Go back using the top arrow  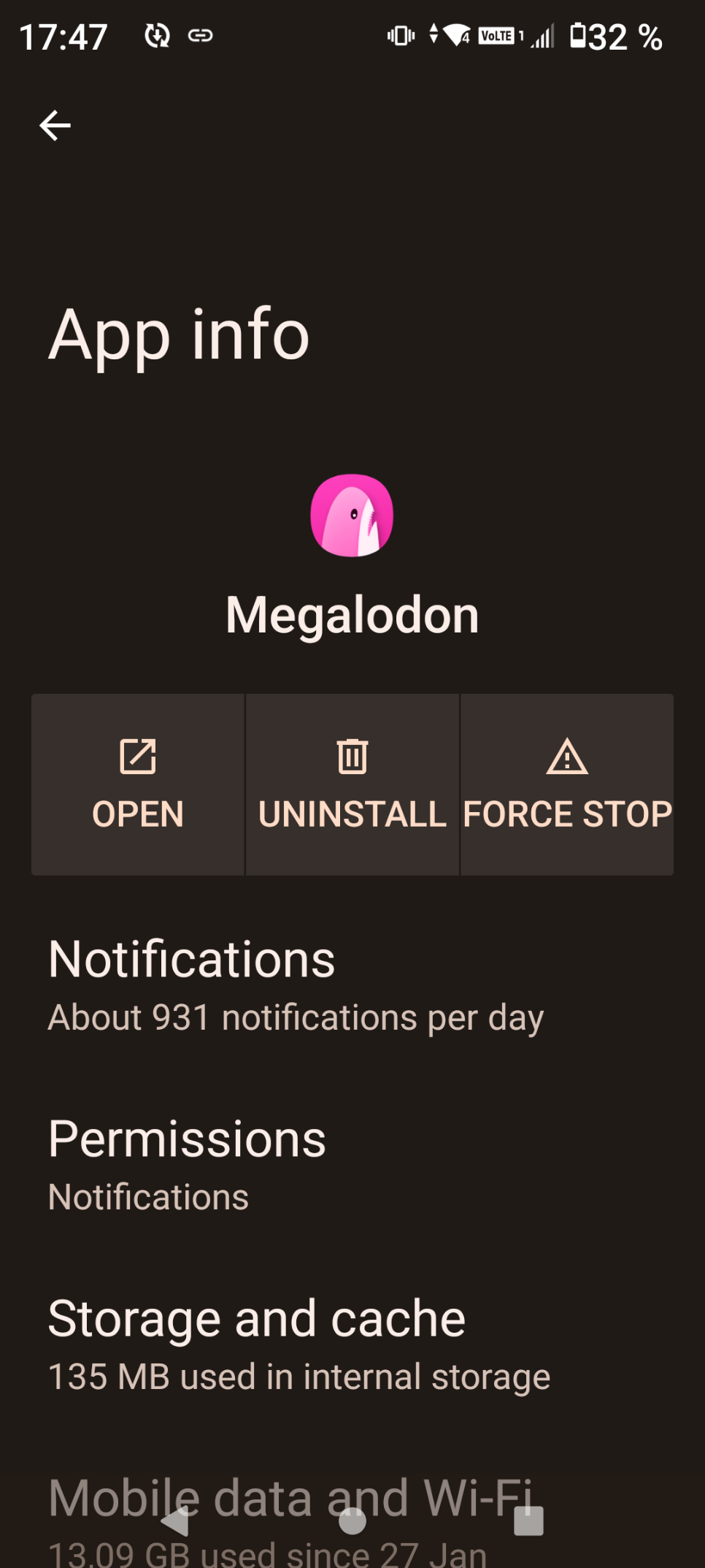[55, 126]
